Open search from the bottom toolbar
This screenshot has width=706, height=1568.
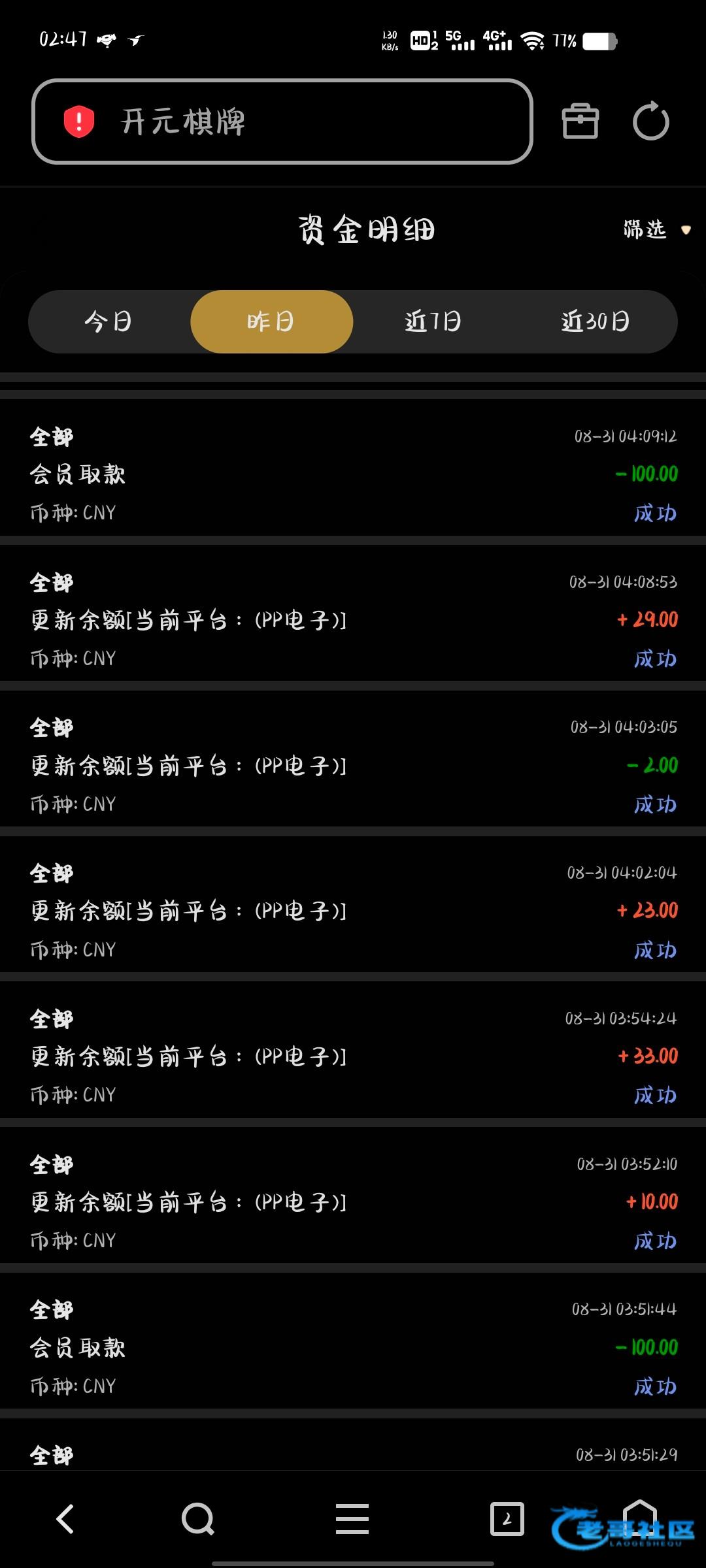tap(198, 1518)
